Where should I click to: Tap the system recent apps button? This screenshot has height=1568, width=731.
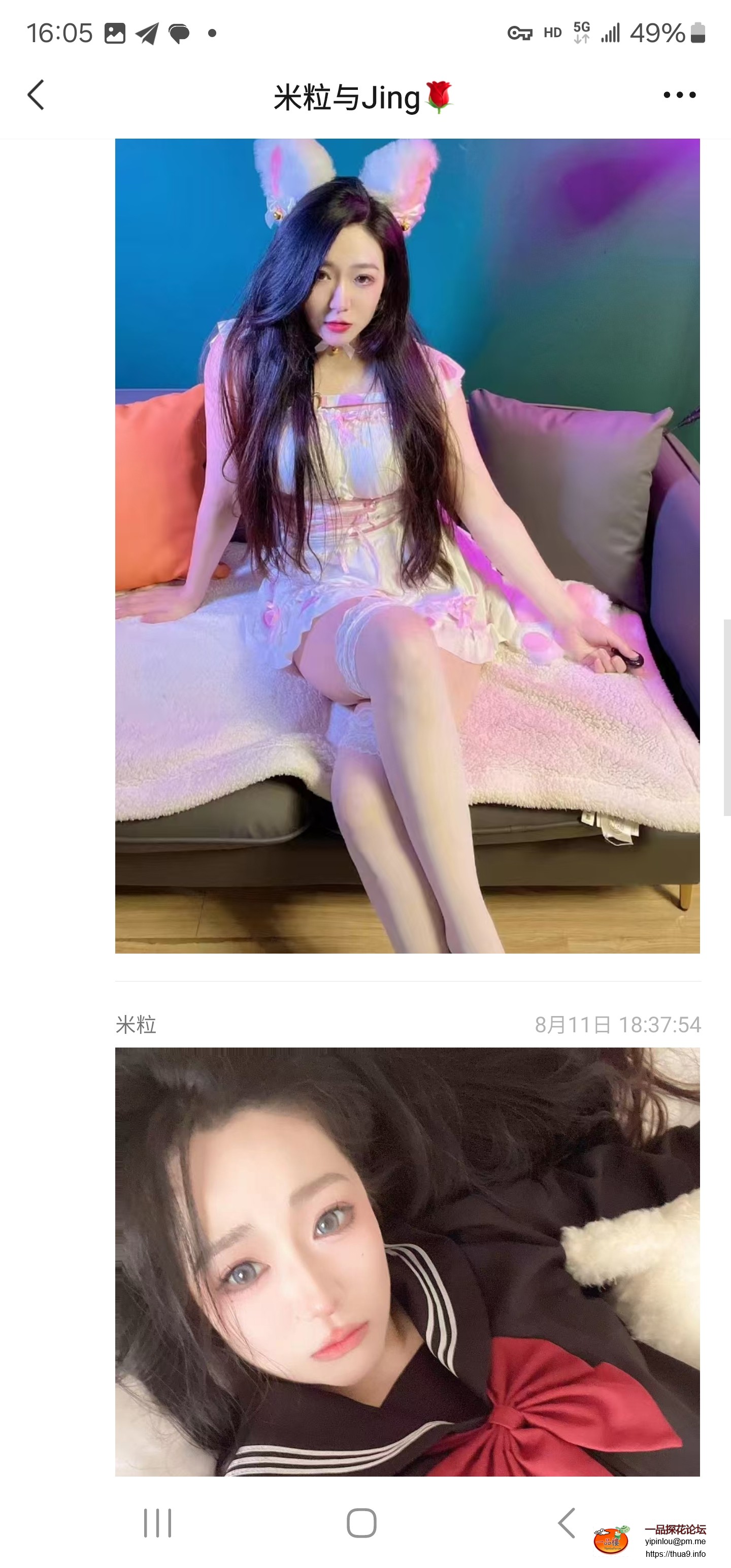pyautogui.click(x=158, y=1523)
